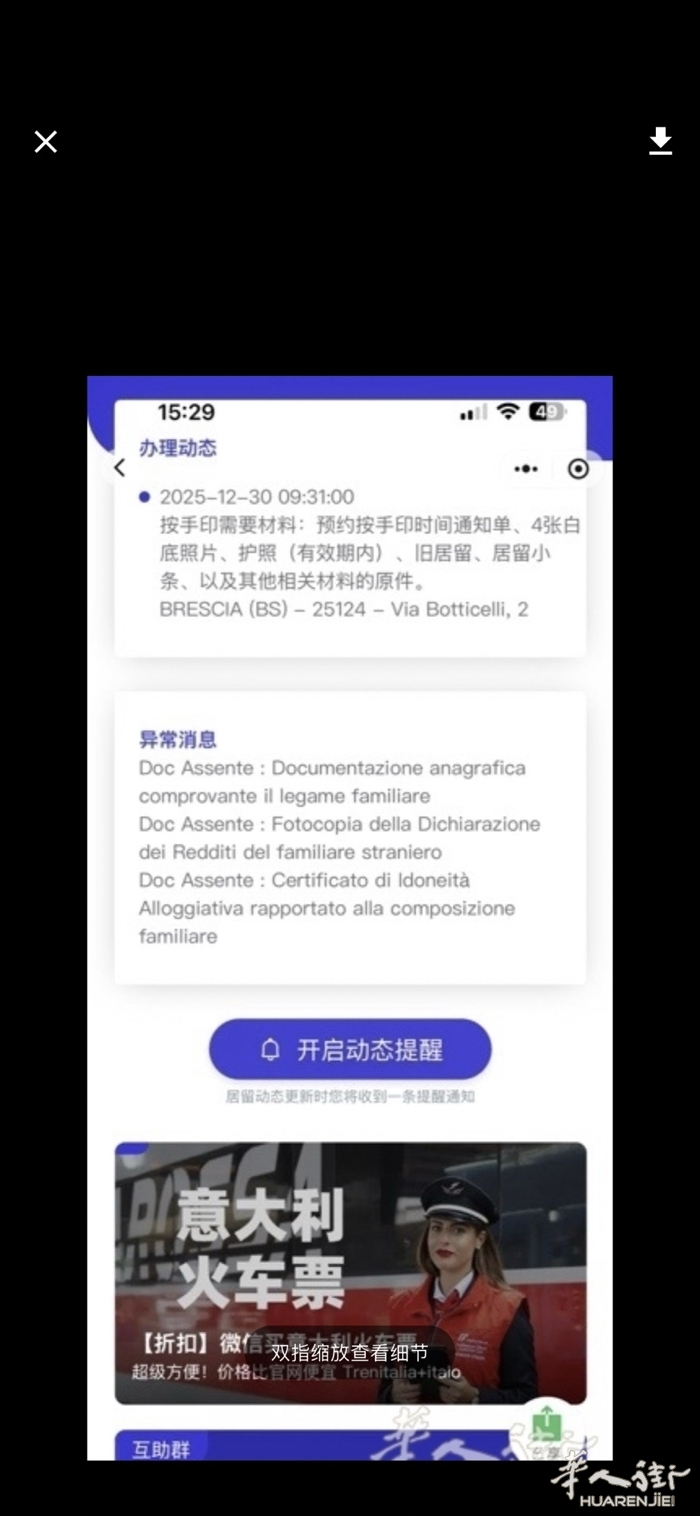Download the image to device
The width and height of the screenshot is (700, 1516).
pos(660,141)
